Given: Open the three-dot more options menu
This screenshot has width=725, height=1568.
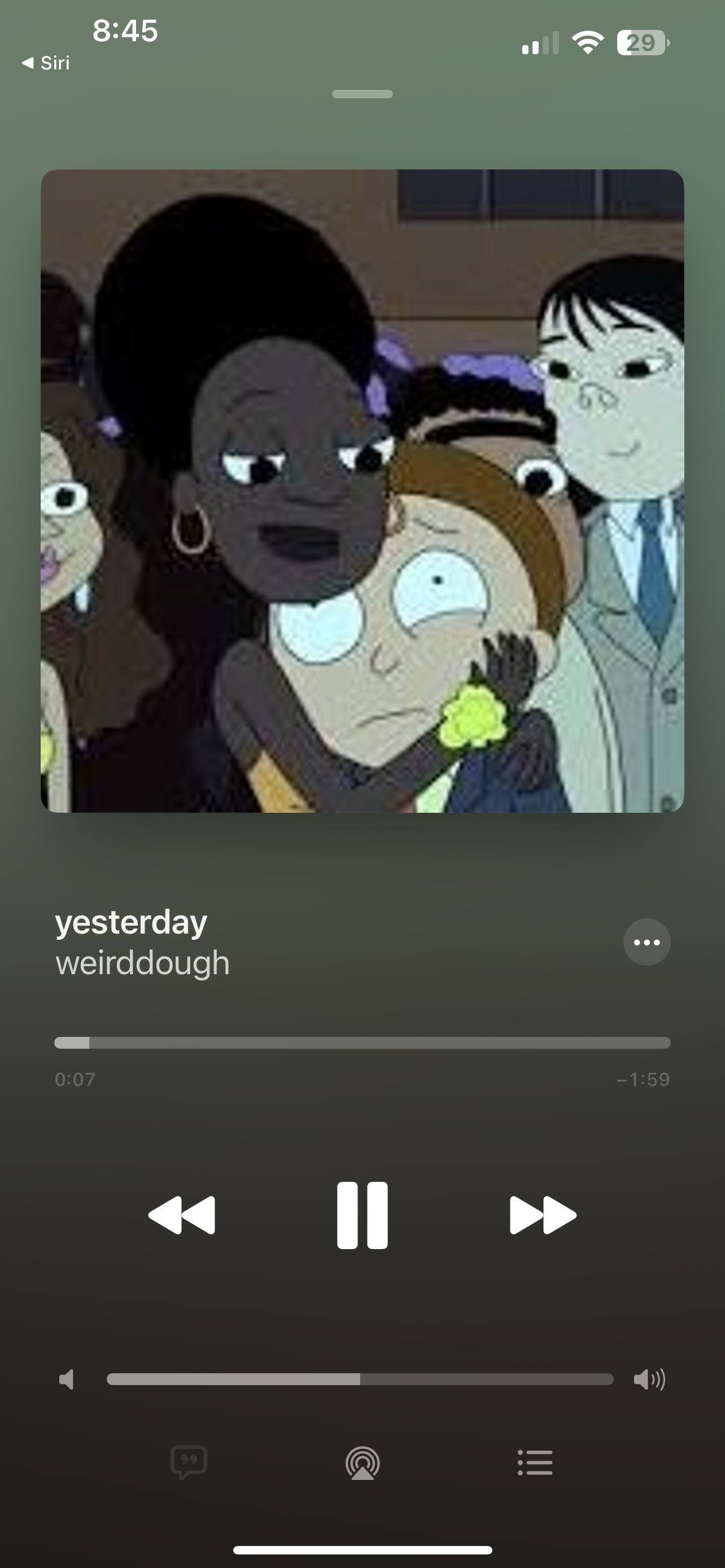Looking at the screenshot, I should coord(647,942).
